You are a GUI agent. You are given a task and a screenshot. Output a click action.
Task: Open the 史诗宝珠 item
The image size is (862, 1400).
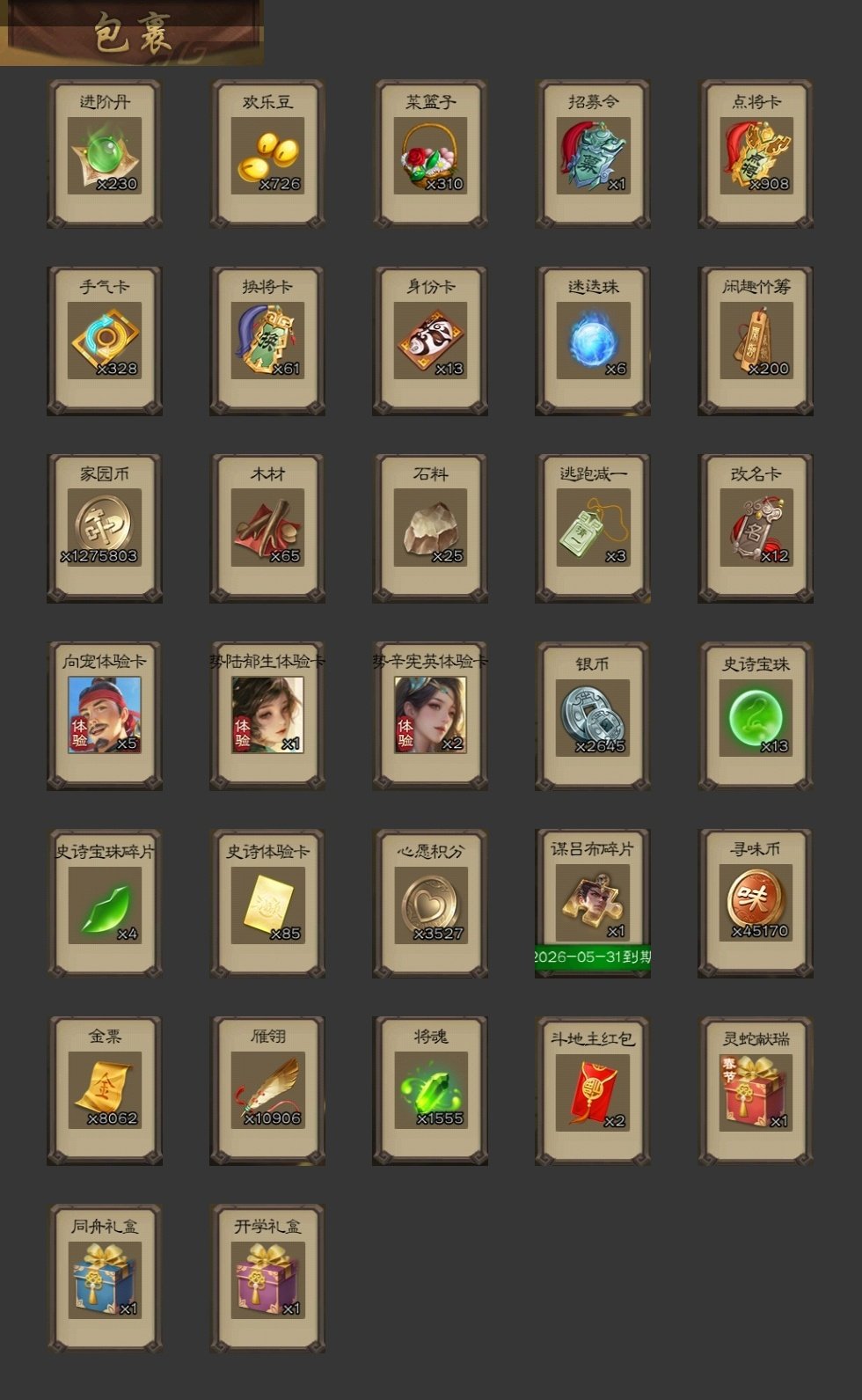click(756, 715)
